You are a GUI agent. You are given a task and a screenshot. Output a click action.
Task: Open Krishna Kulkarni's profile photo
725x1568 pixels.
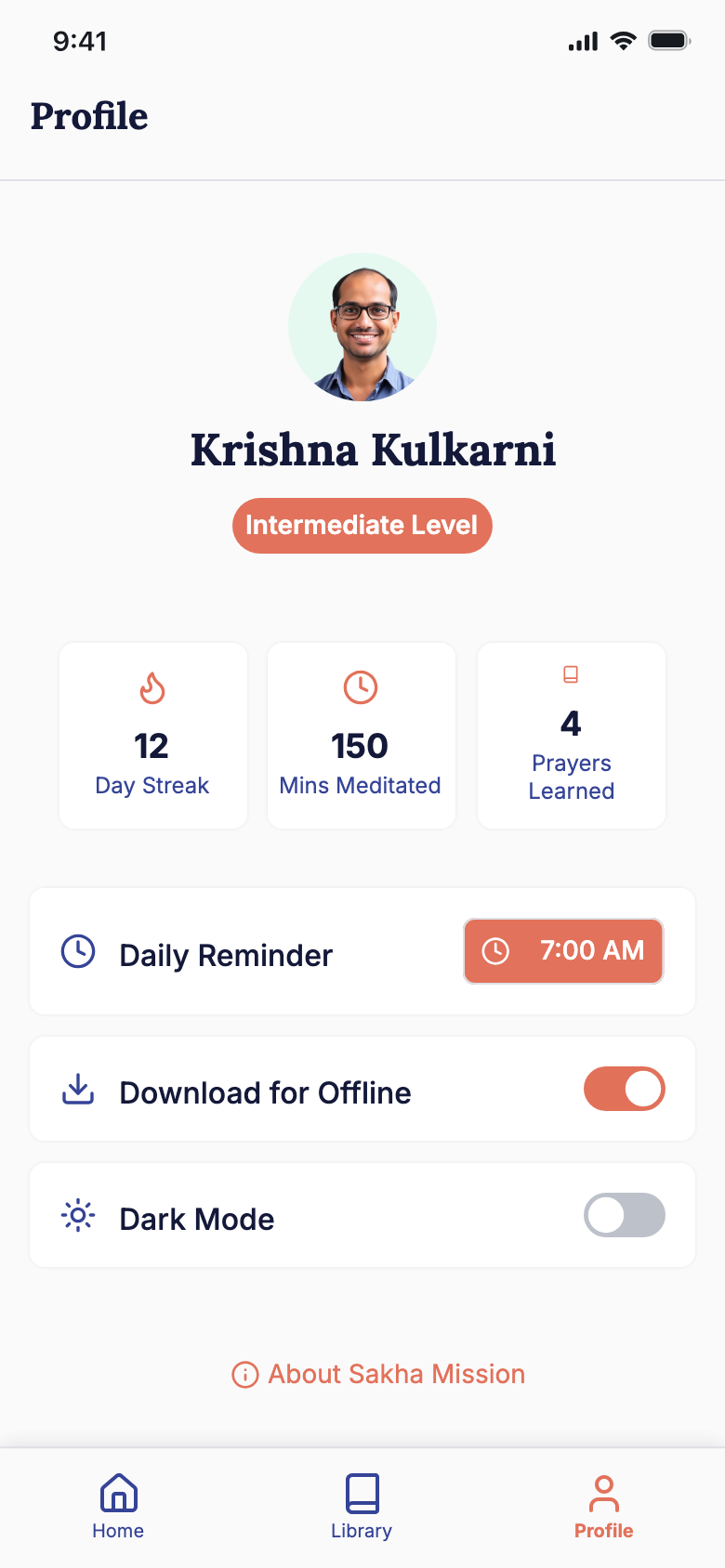(x=362, y=327)
